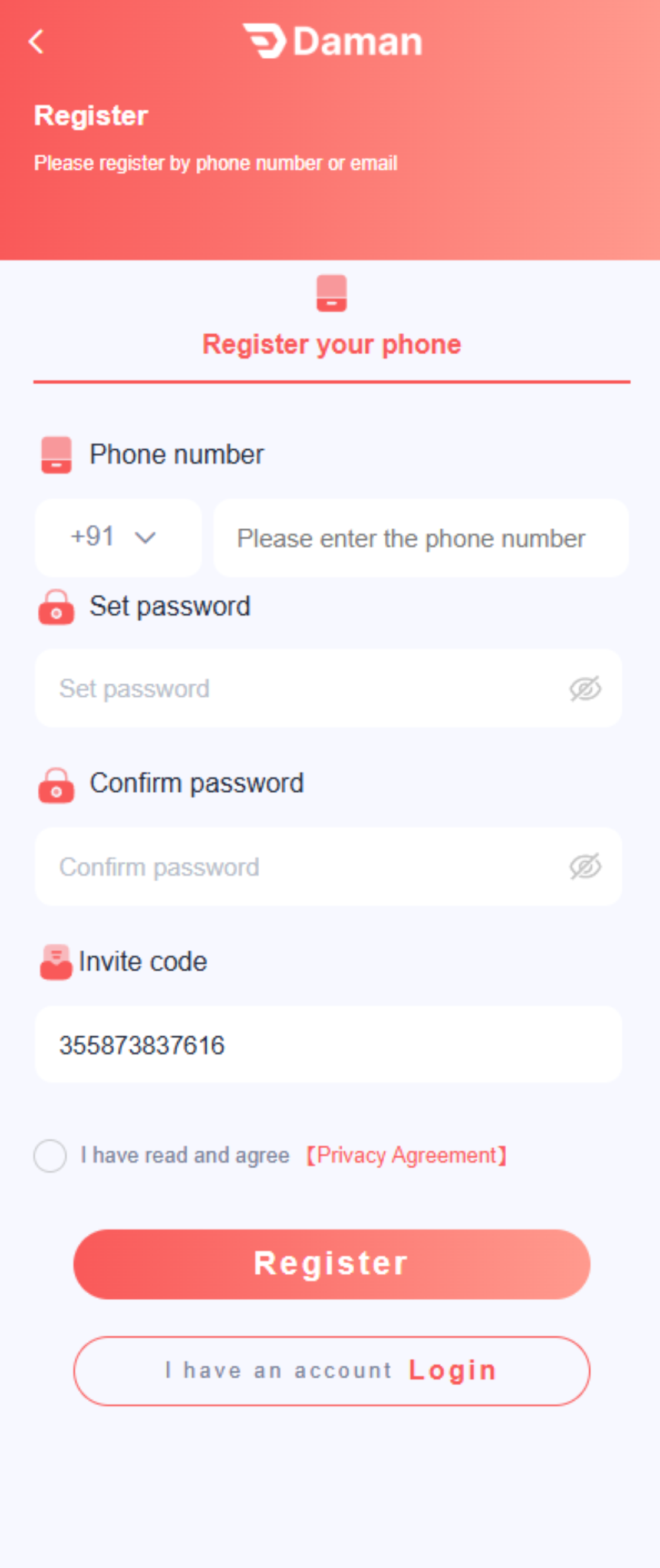Submit the form with Register button

point(332,1264)
